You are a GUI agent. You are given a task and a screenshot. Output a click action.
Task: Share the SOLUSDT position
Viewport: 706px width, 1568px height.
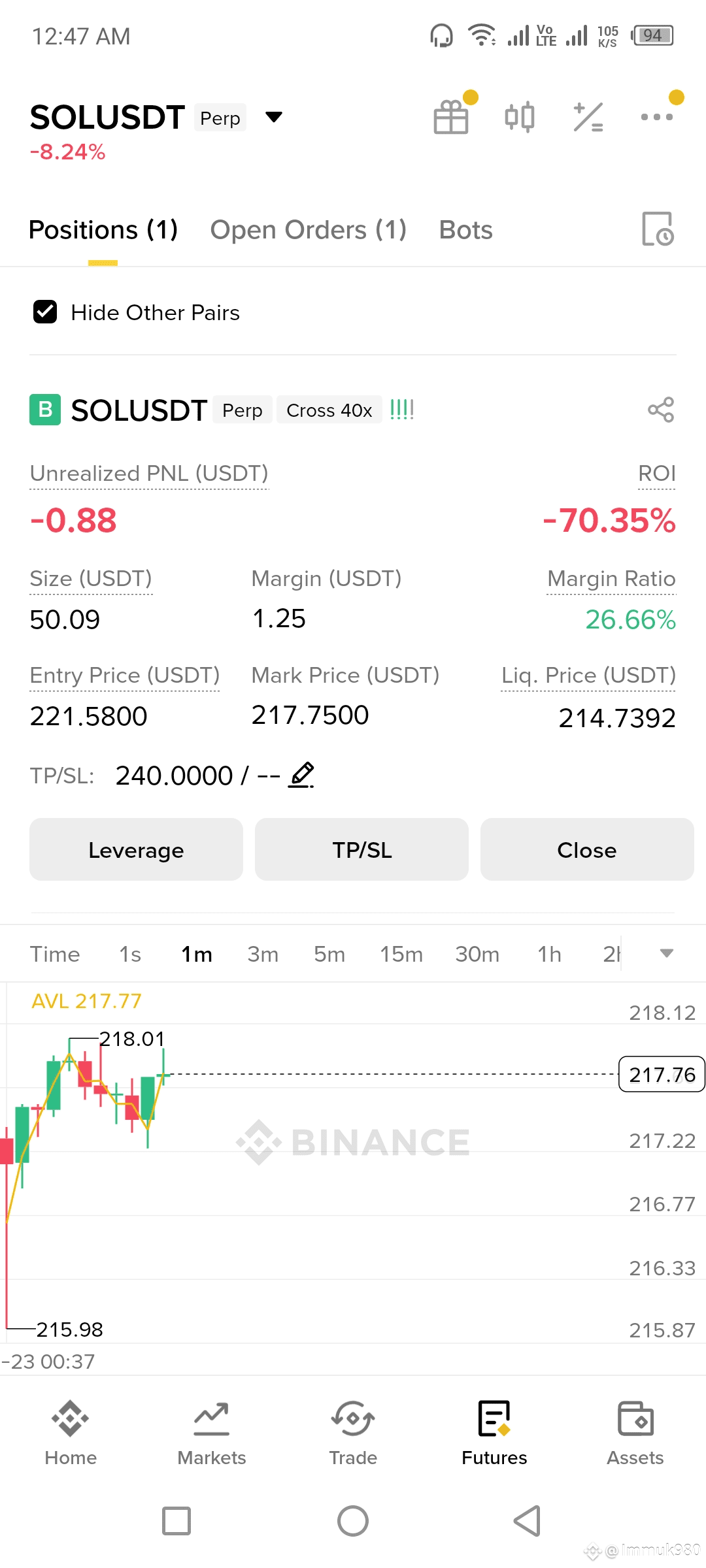pos(661,410)
